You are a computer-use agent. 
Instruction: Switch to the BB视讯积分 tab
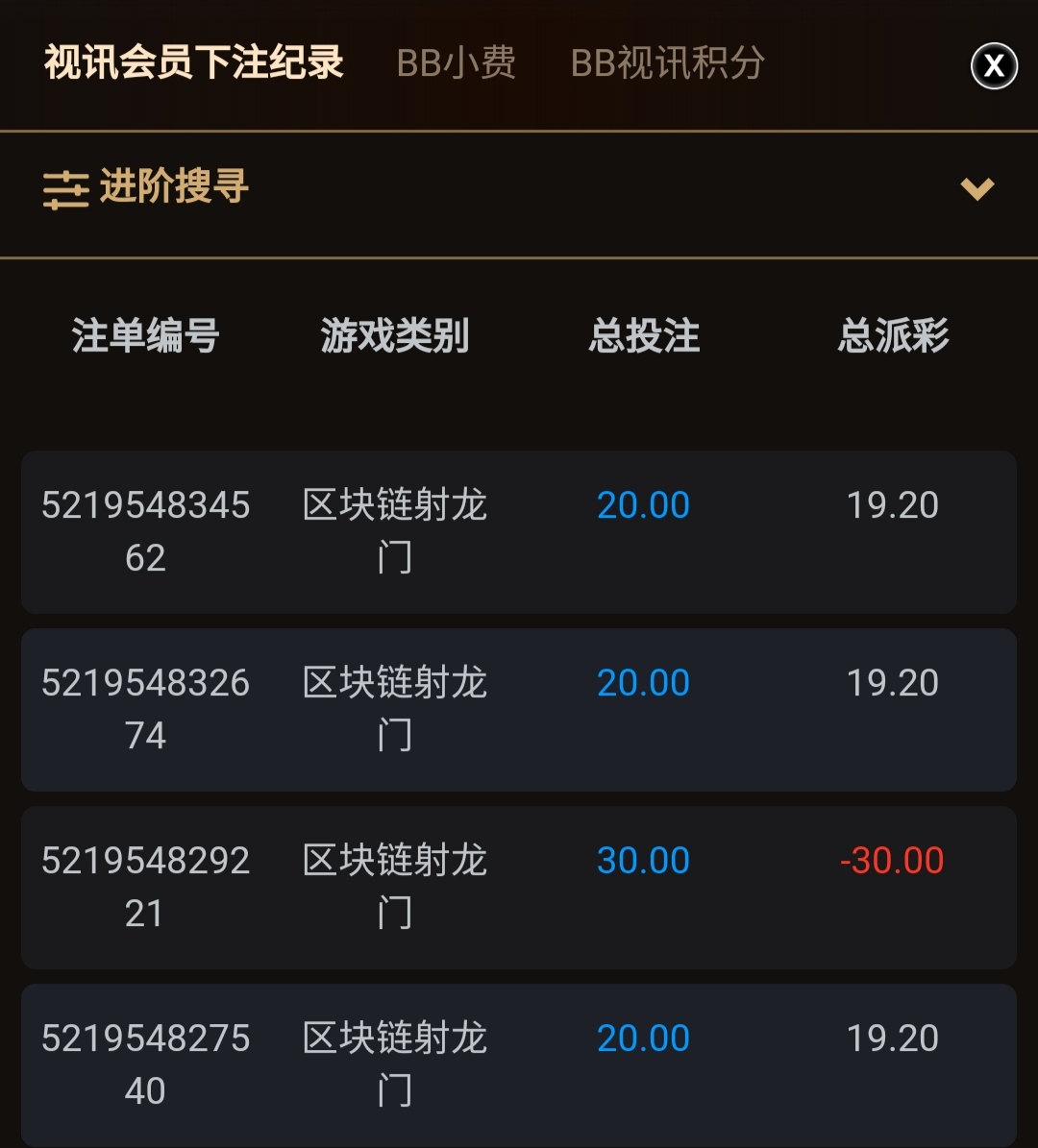[667, 63]
